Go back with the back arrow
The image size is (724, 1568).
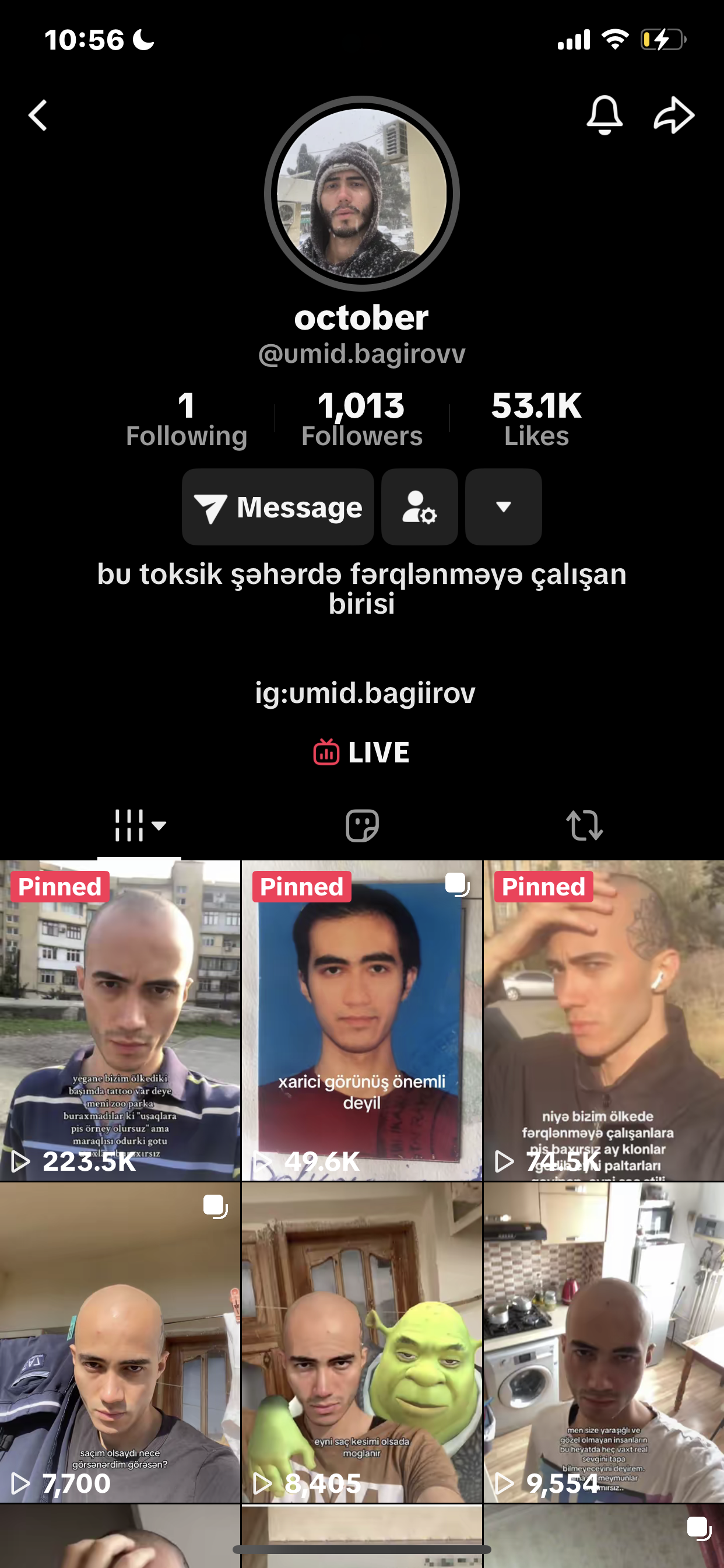point(38,116)
